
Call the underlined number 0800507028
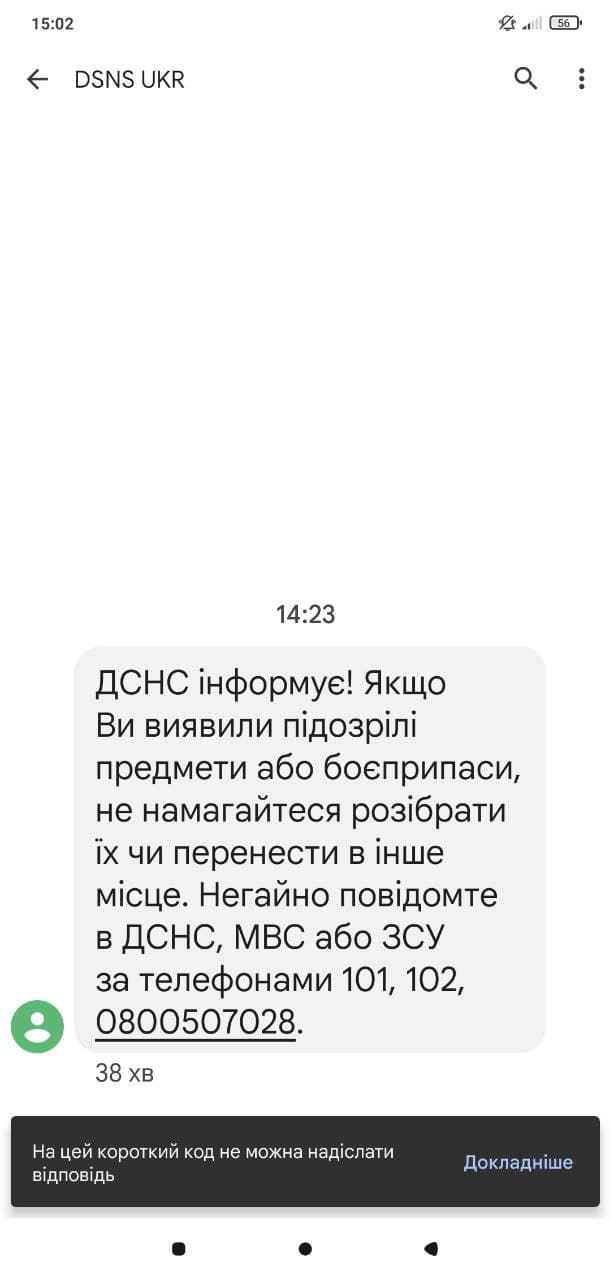[196, 1022]
